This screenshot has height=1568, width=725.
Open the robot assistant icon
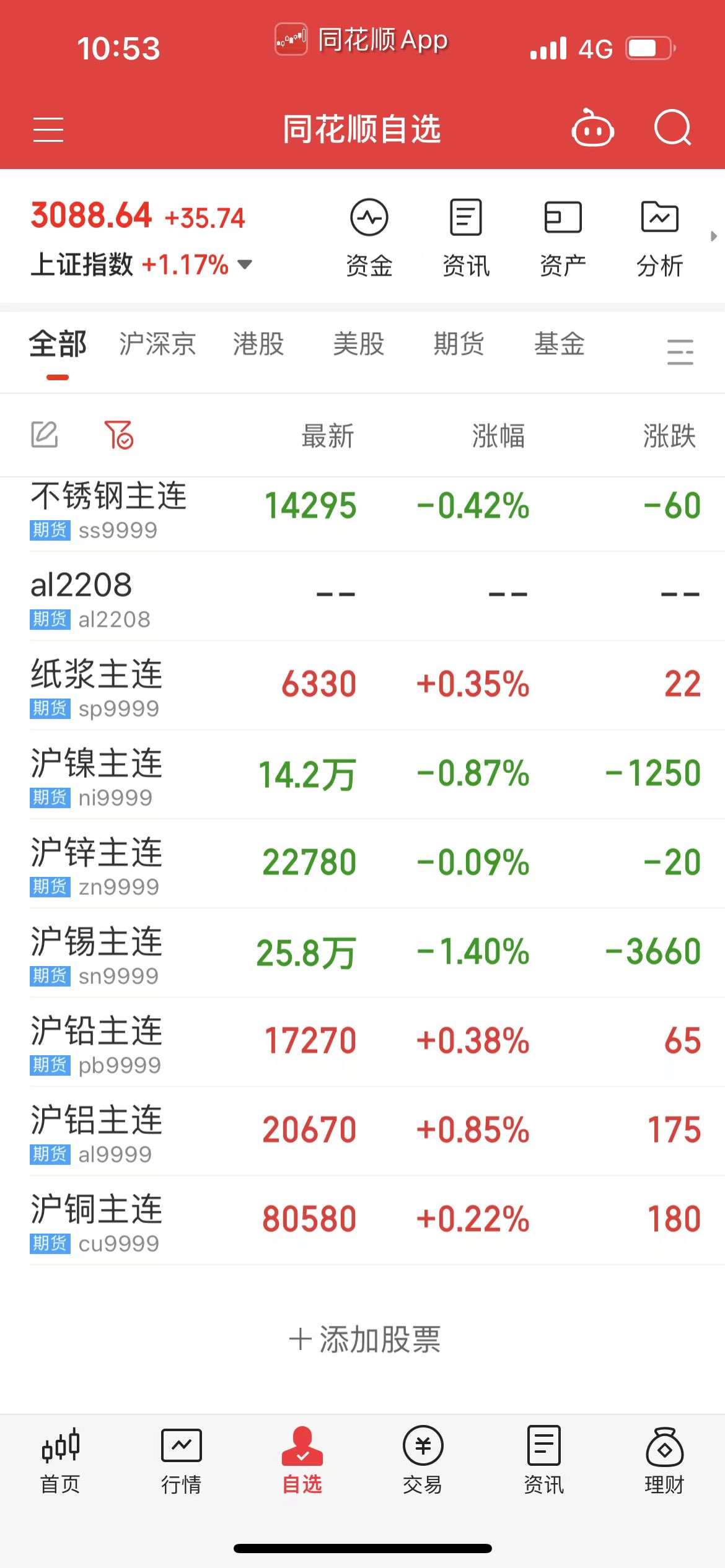tap(592, 128)
